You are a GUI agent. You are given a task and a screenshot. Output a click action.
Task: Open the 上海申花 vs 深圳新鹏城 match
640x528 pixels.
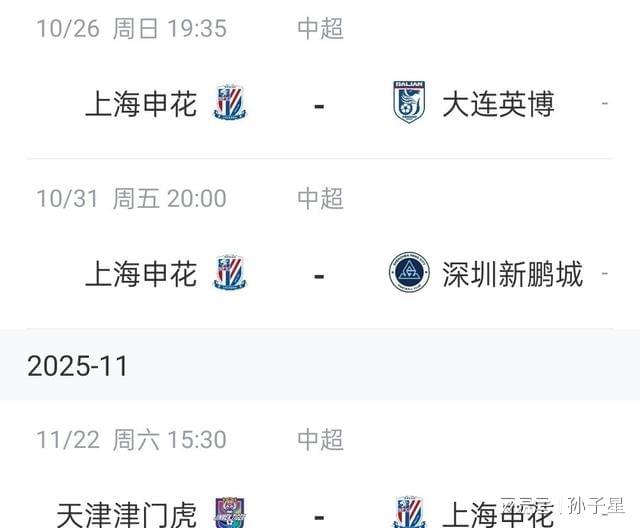[x=319, y=274]
